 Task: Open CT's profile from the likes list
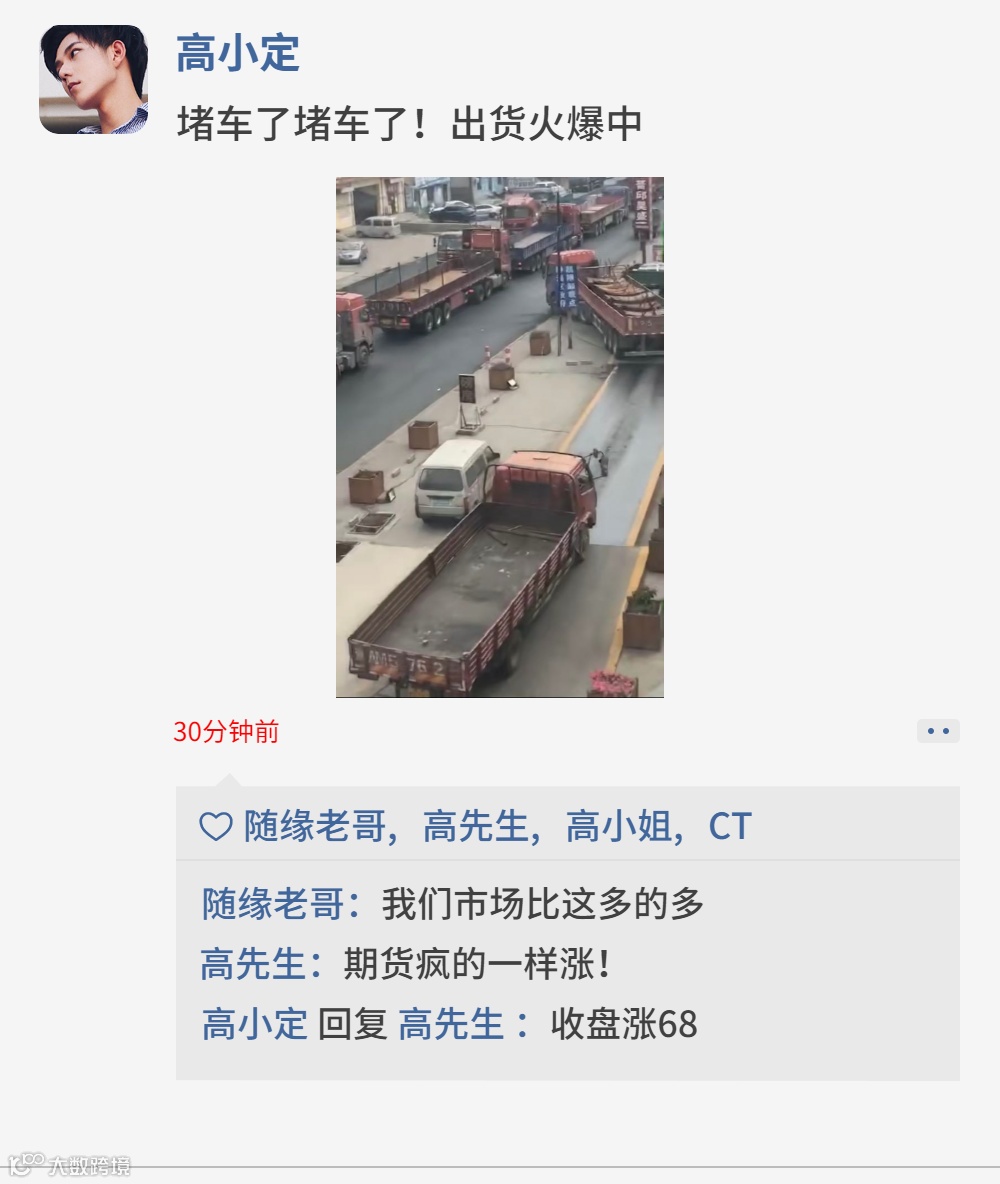tap(730, 825)
